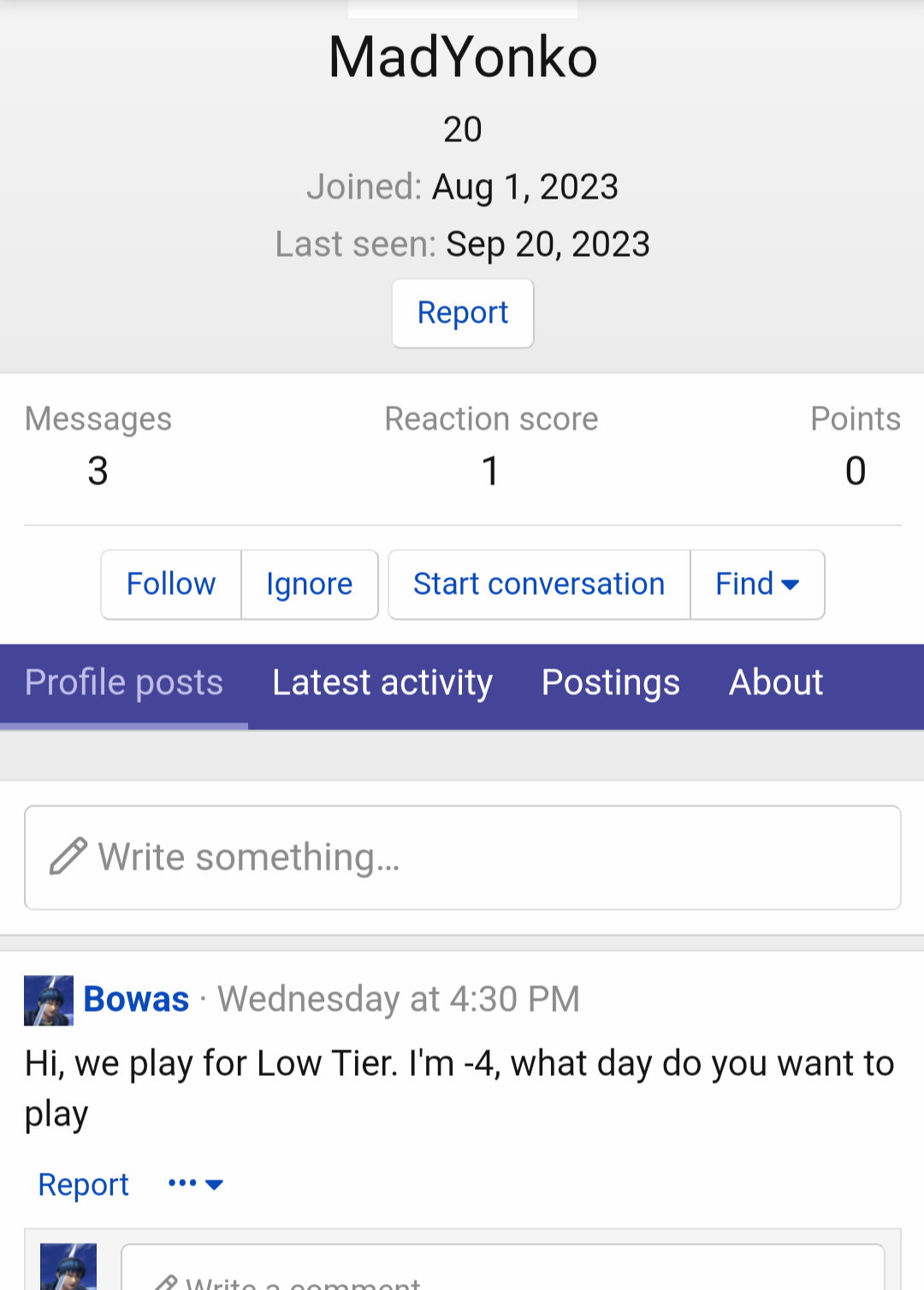The image size is (924, 1290).
Task: Switch to the Profile posts tab
Action: (124, 683)
